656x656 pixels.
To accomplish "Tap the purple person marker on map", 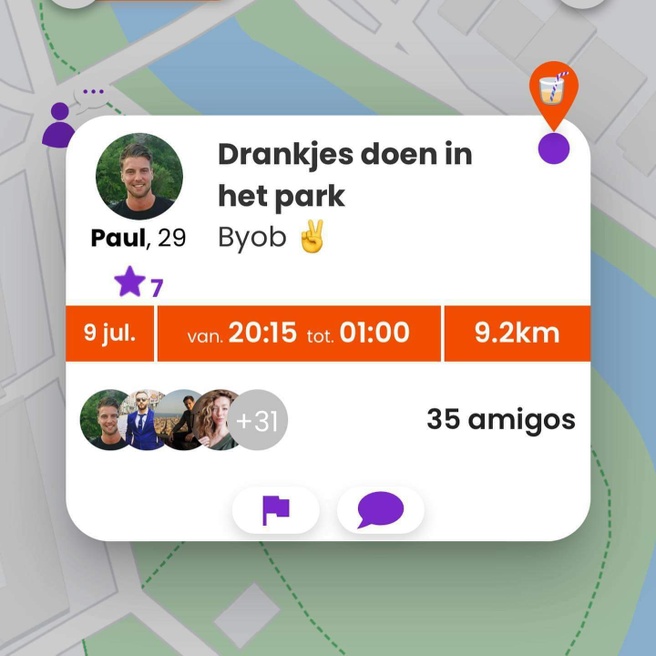I will pos(60,125).
